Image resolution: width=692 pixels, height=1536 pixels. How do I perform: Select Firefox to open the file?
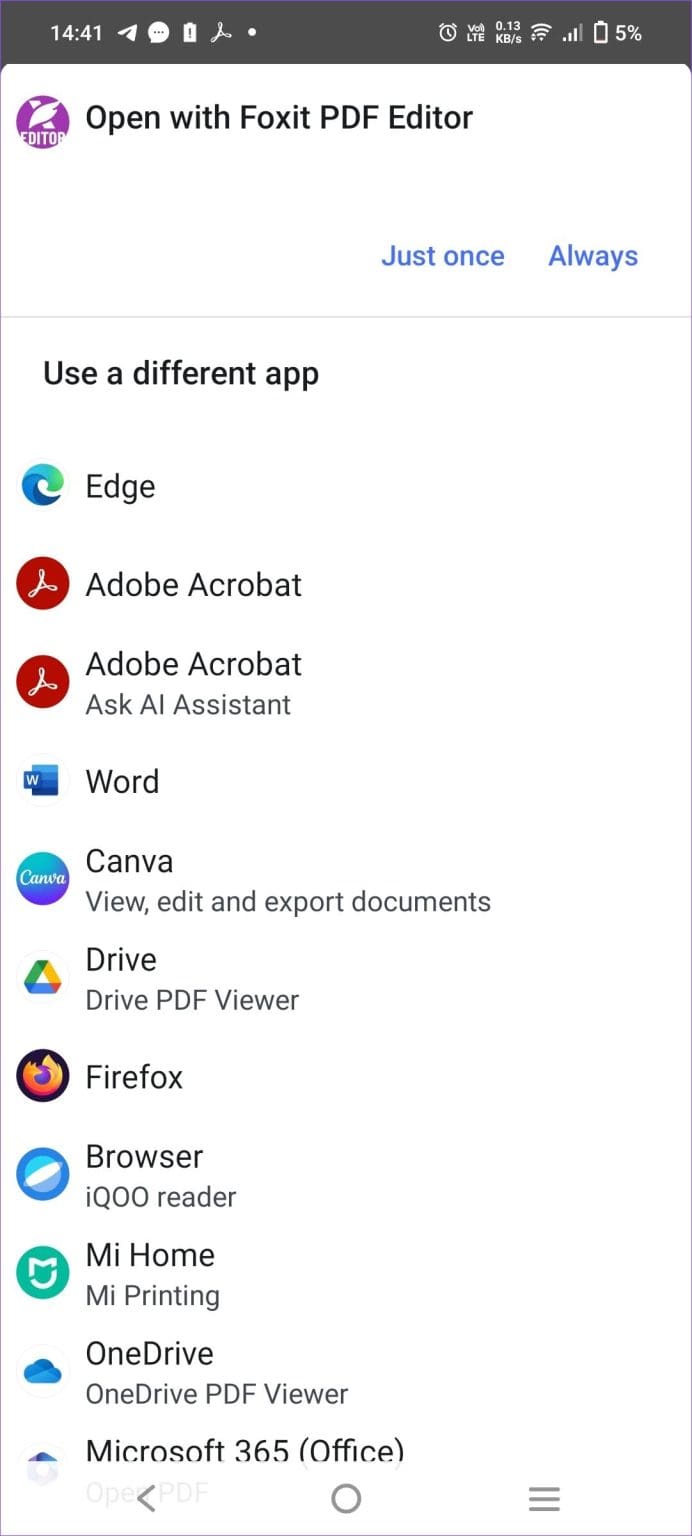[x=134, y=1077]
